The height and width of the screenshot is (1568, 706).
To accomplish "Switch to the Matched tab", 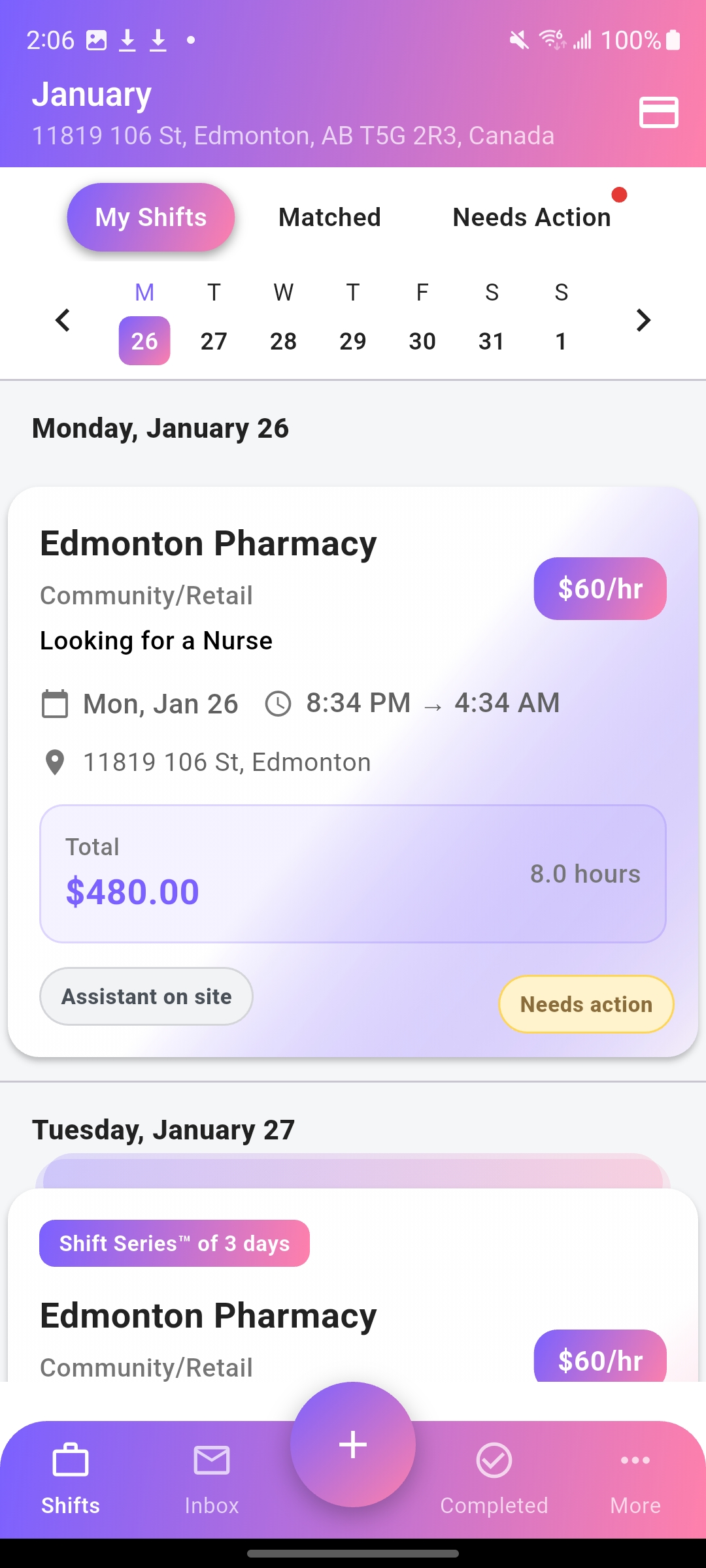I will tap(329, 217).
